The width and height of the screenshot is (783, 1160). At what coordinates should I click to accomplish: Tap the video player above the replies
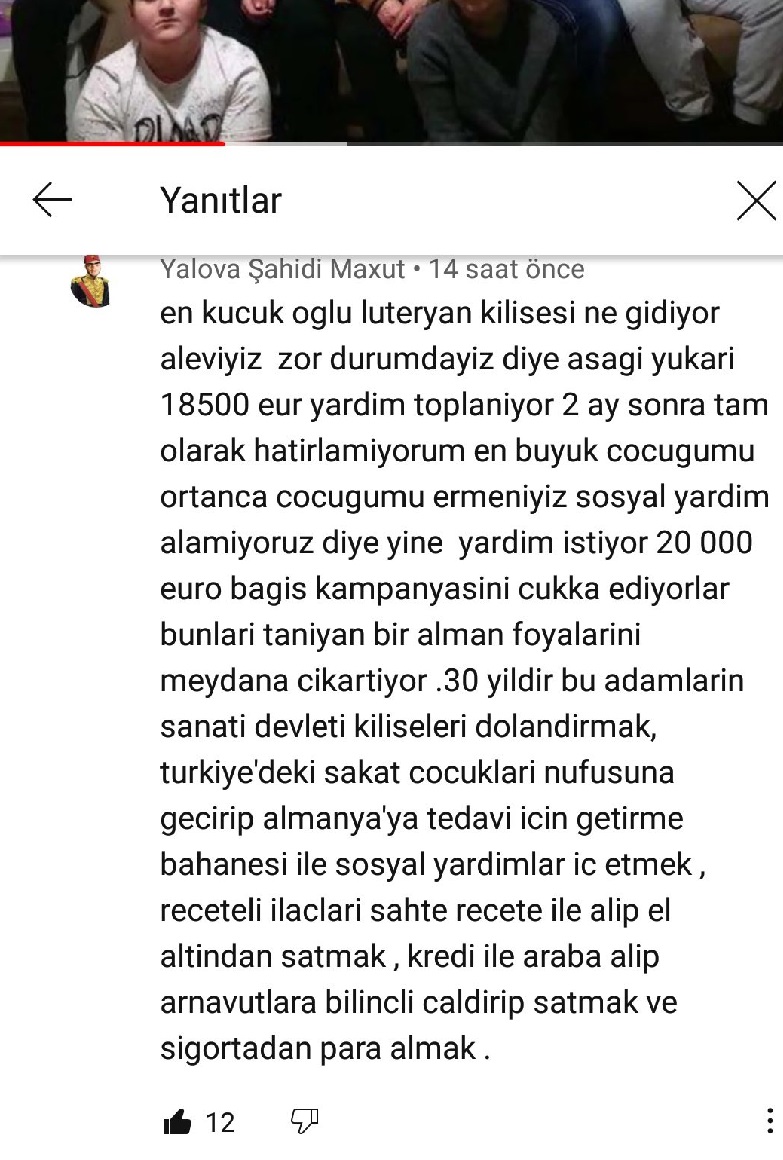coord(391,70)
